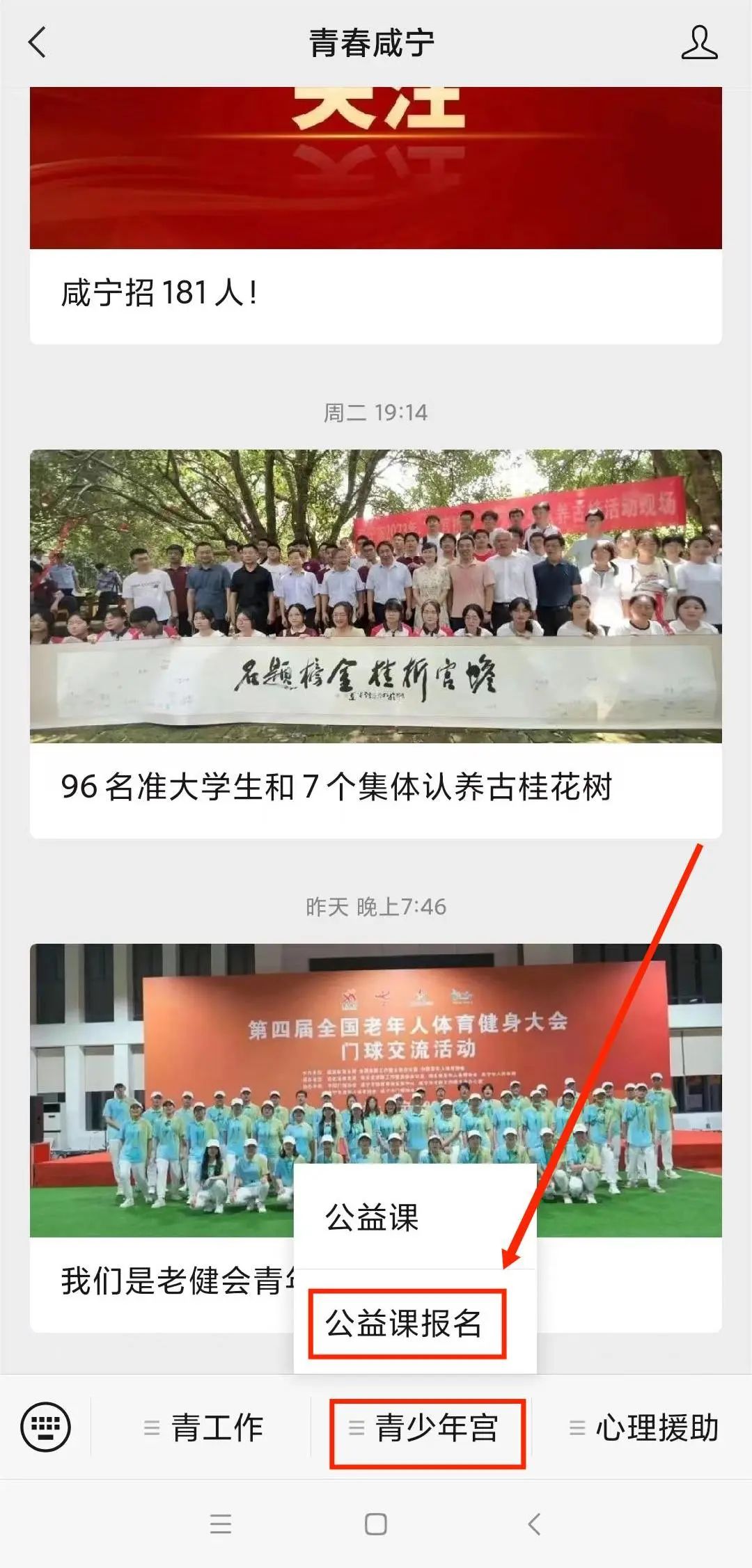752x1568 pixels.
Task: Go back from 青春咸宁 account page
Action: click(x=38, y=42)
